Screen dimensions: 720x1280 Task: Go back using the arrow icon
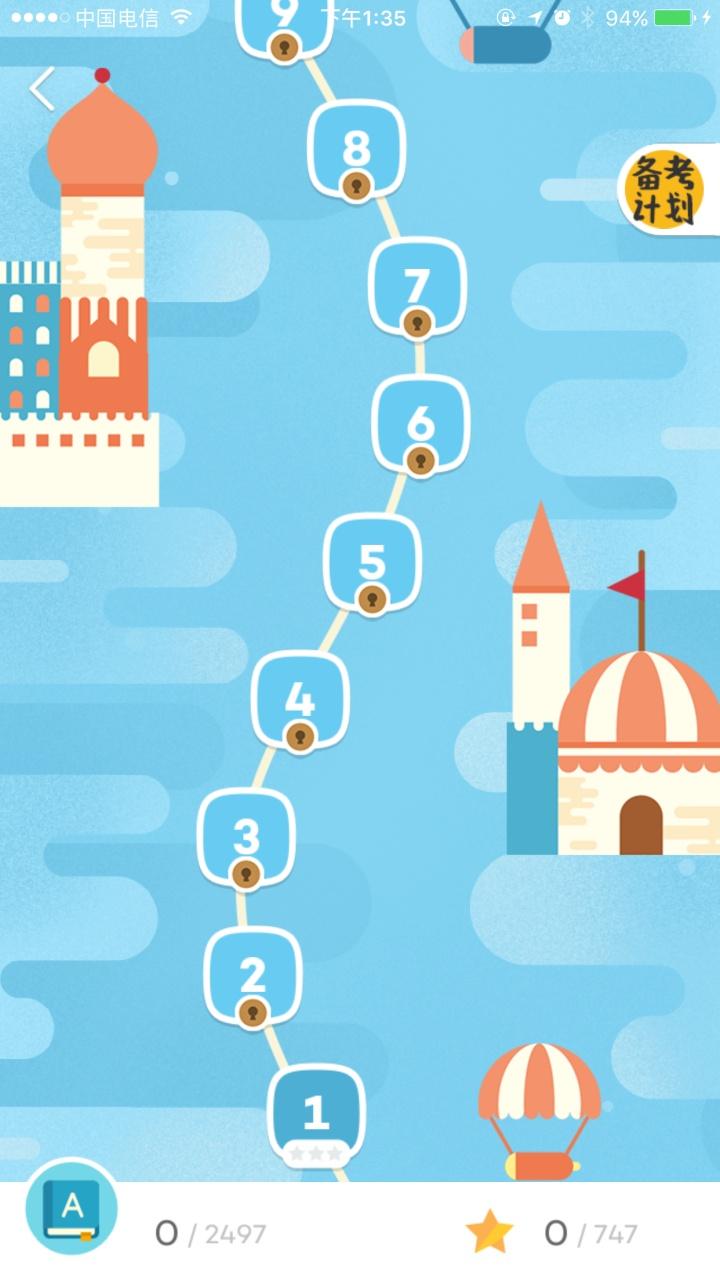pyautogui.click(x=42, y=89)
